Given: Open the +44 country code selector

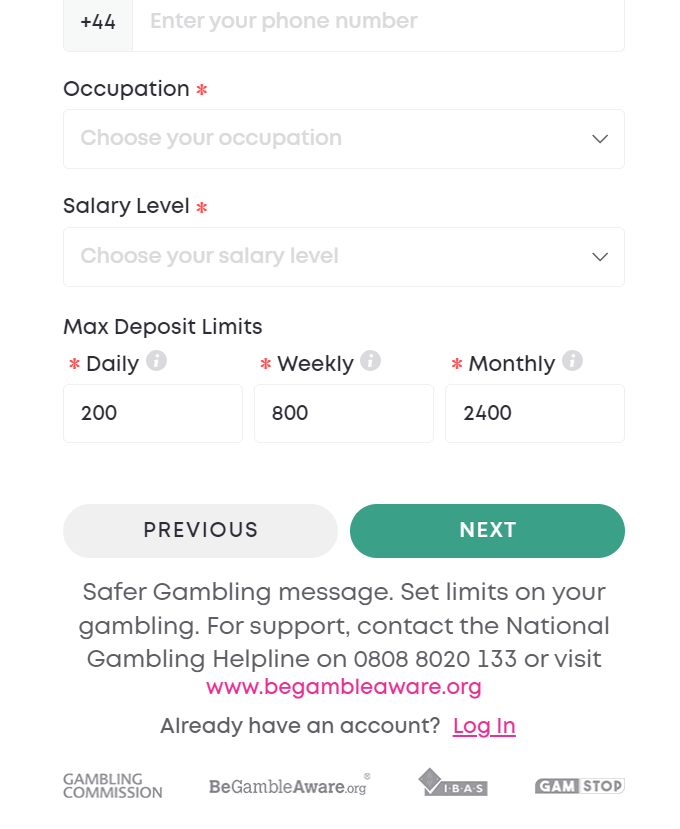Looking at the screenshot, I should click(98, 22).
